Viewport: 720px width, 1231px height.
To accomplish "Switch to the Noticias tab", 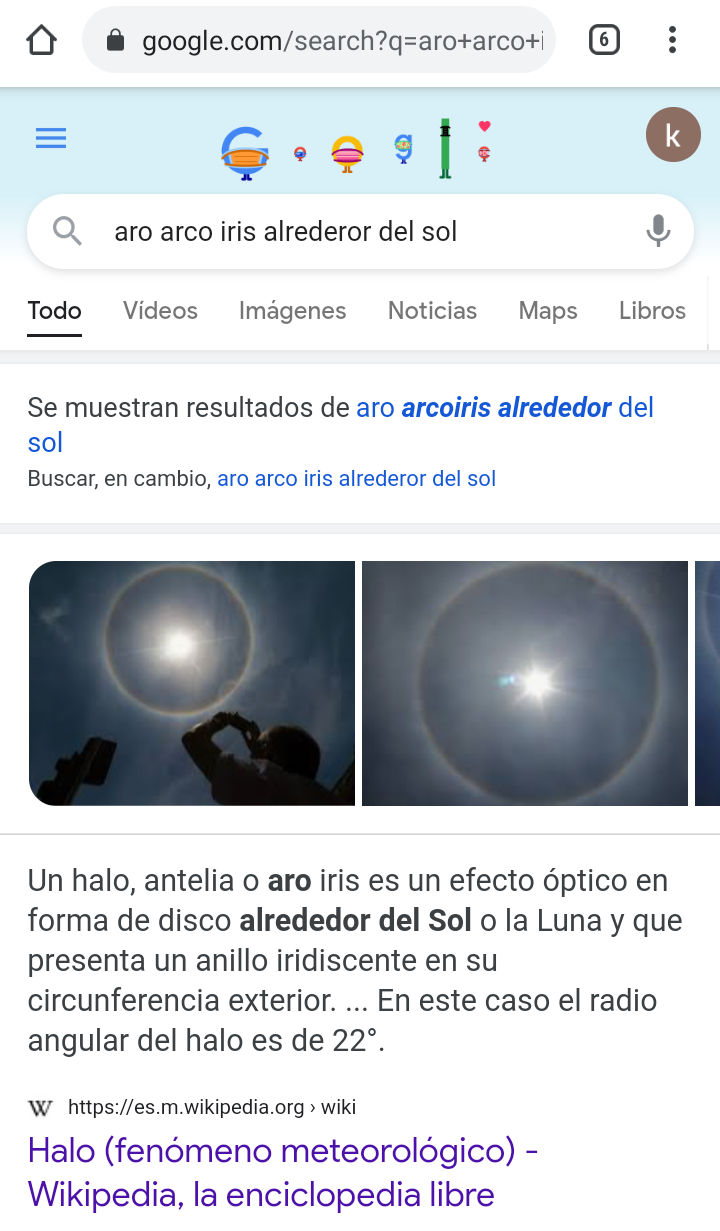I will (x=432, y=311).
